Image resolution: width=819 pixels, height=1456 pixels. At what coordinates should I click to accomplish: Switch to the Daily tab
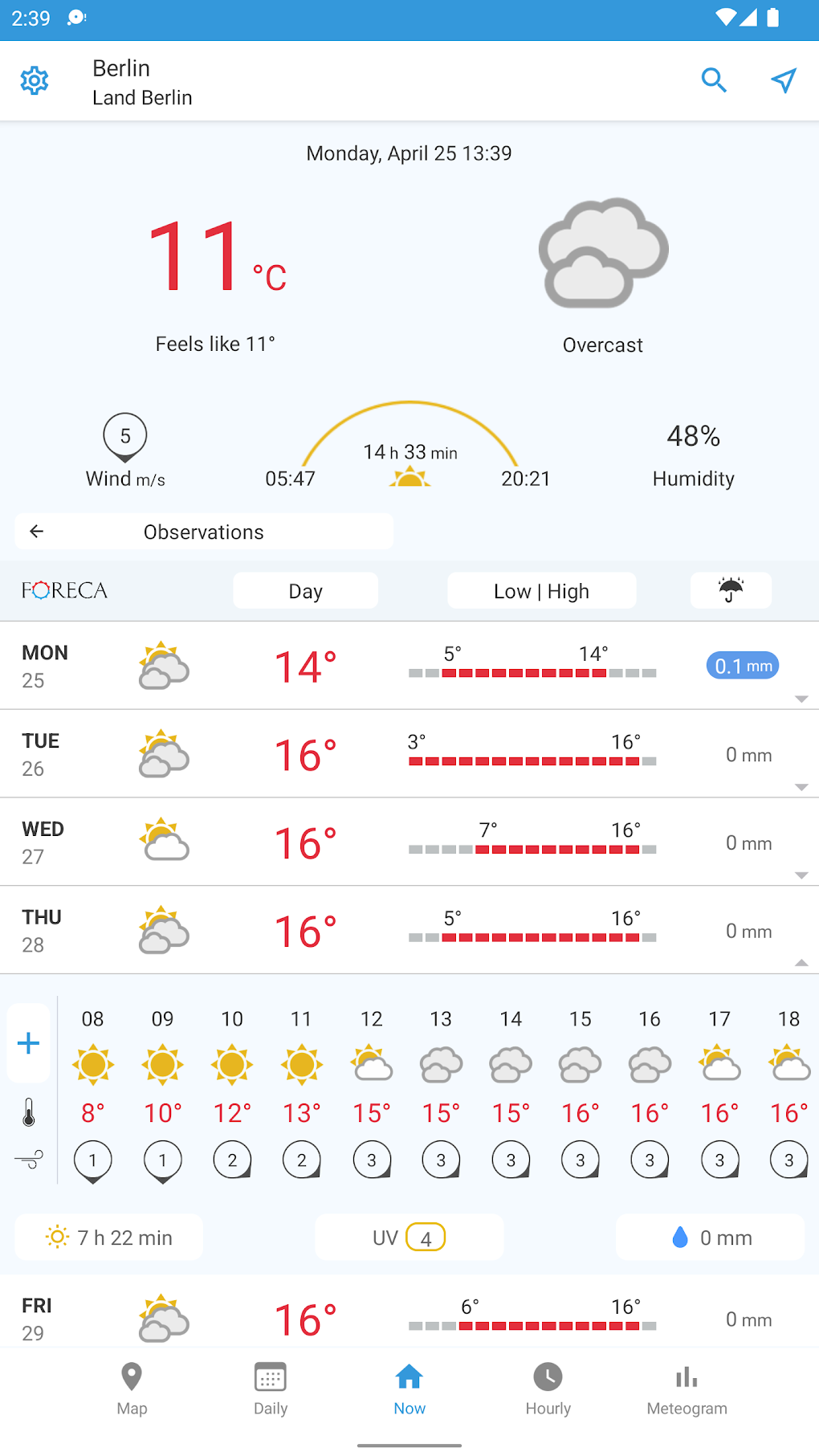point(271,1389)
